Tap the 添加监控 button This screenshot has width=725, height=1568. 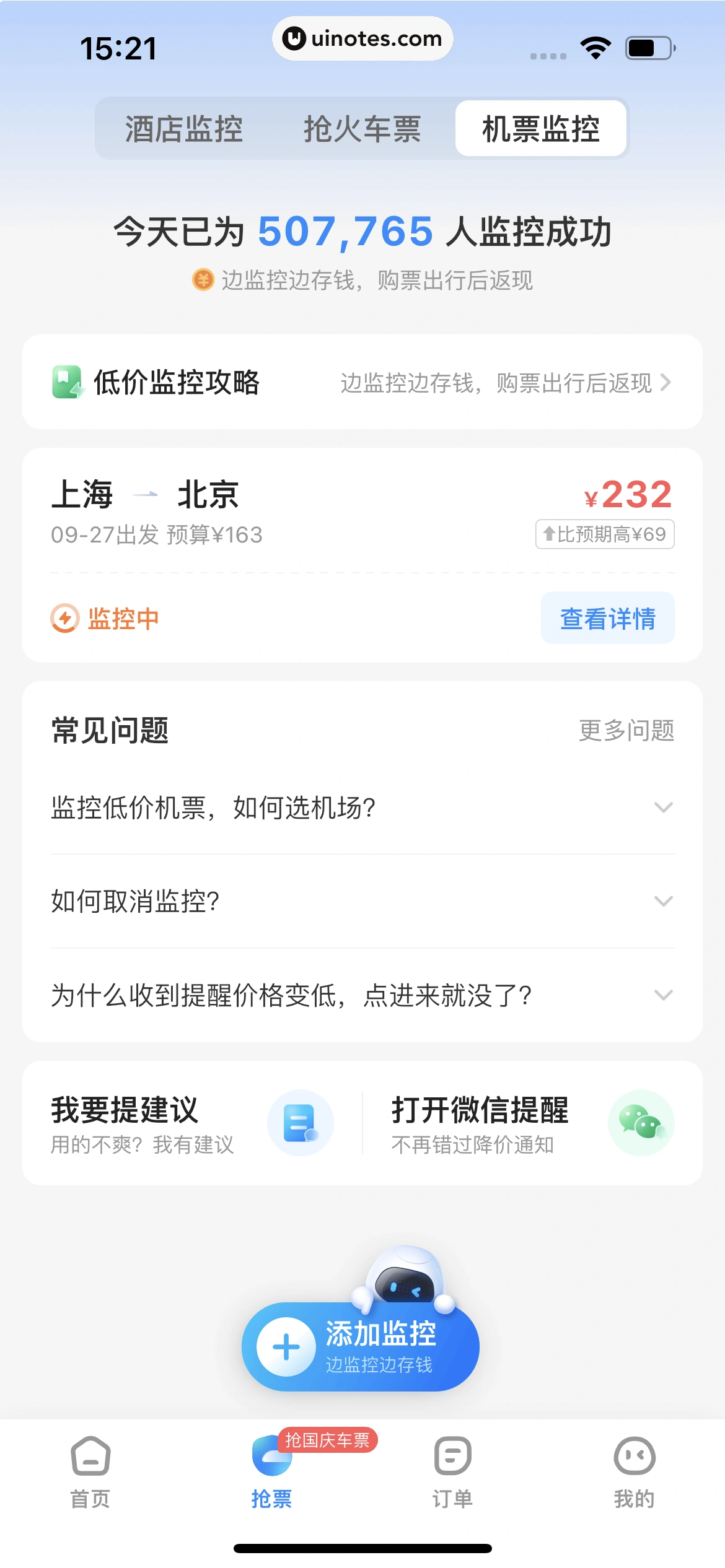(x=361, y=1346)
